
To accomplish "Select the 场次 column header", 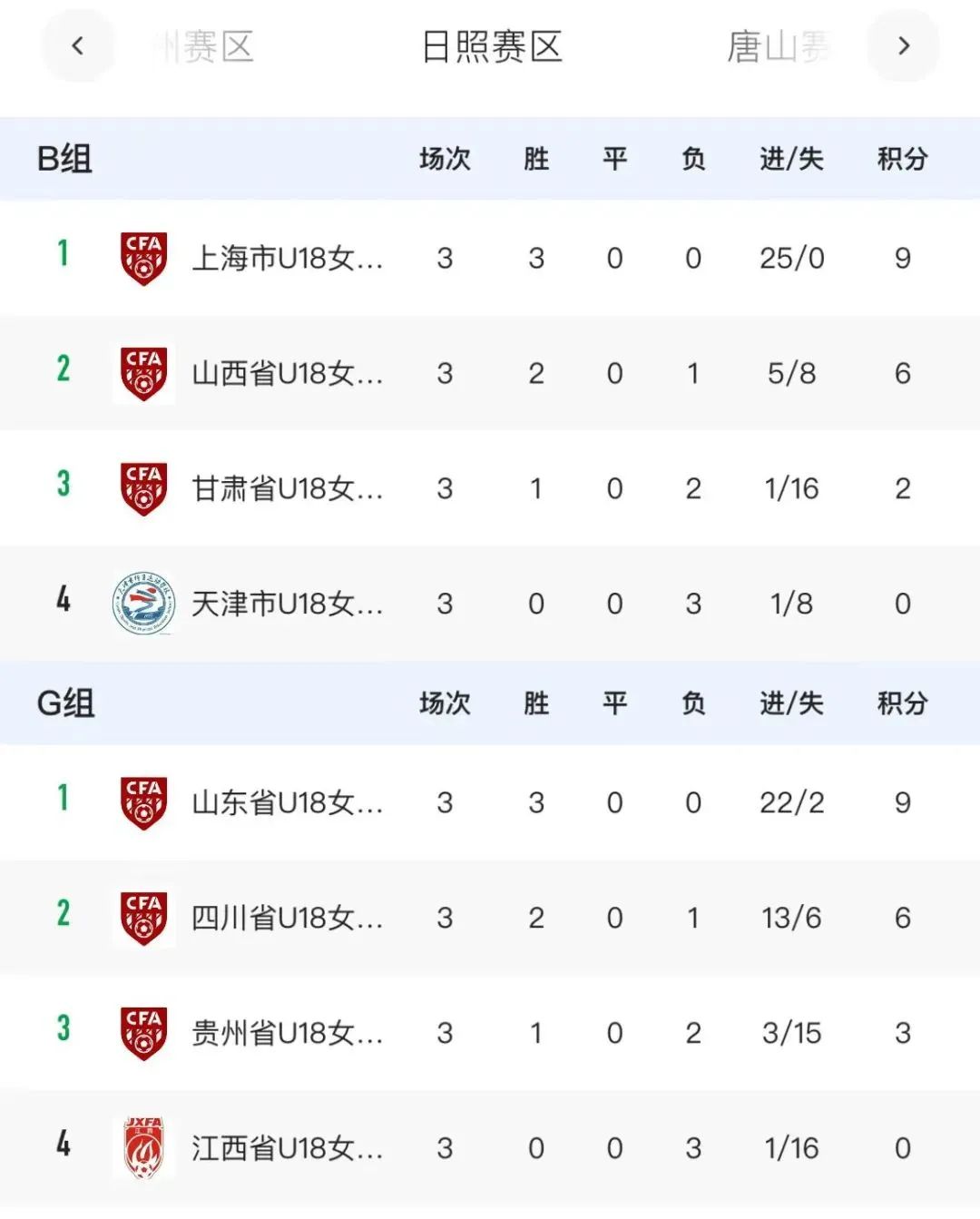I will pos(445,158).
